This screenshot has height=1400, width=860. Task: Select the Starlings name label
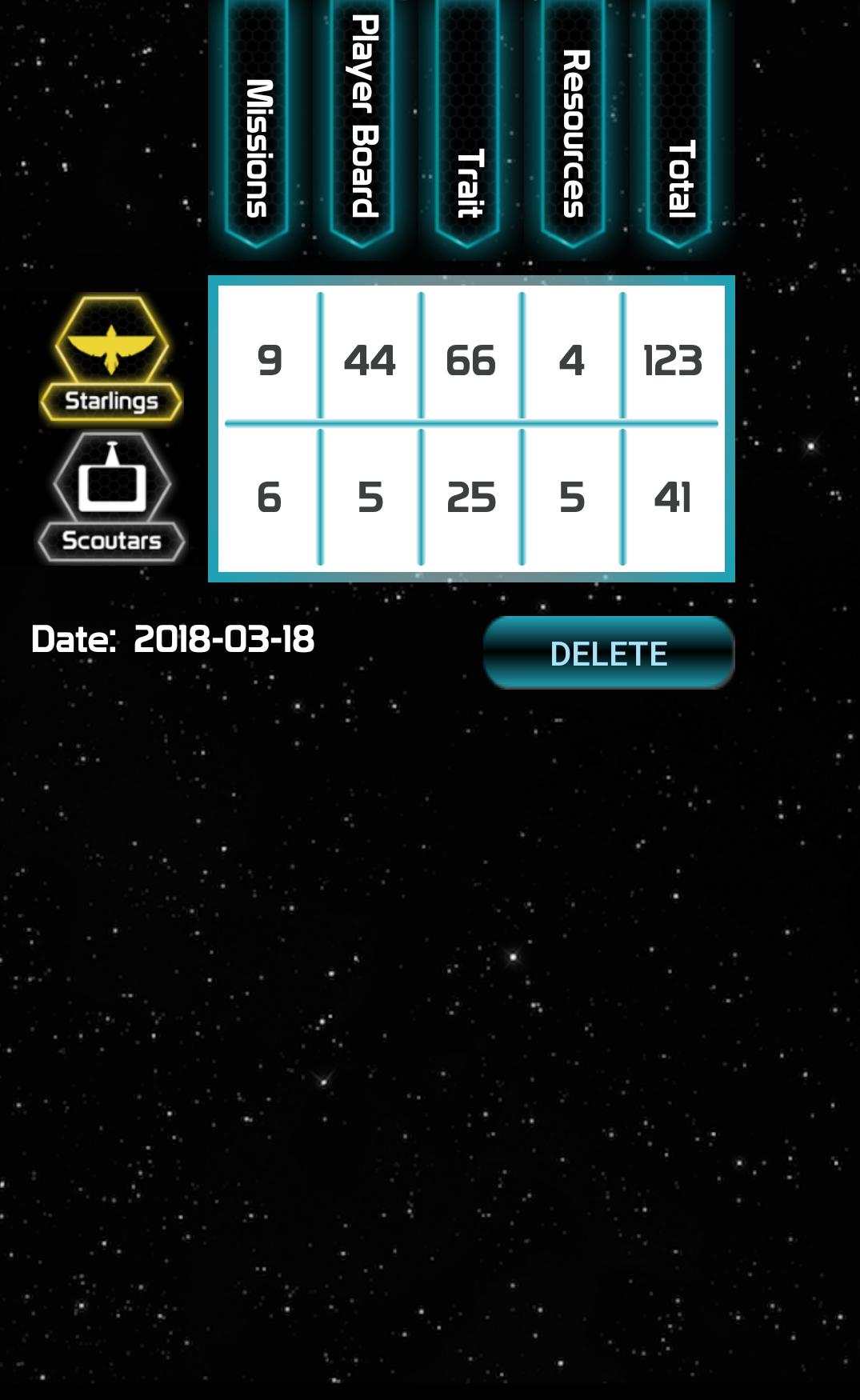point(110,402)
